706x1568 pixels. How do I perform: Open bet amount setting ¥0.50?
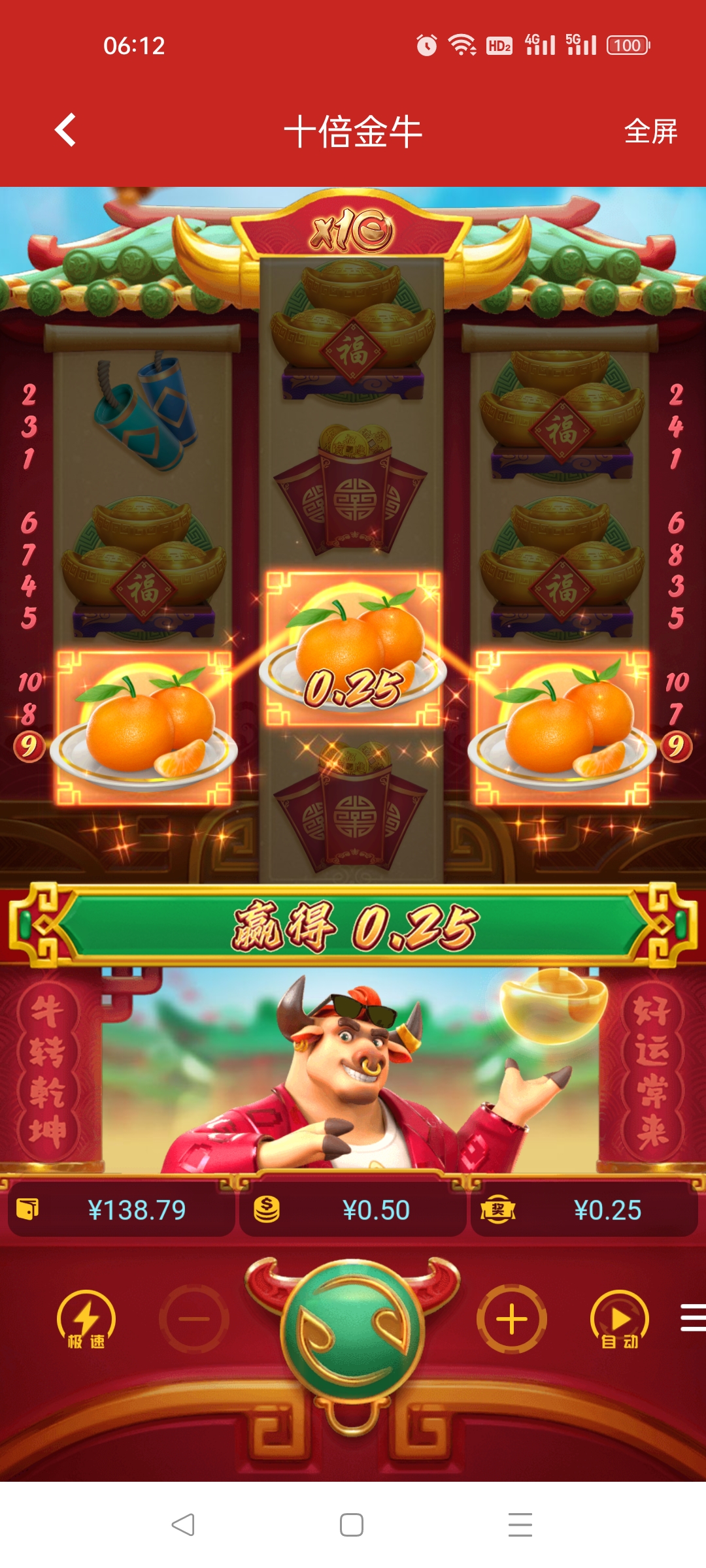pyautogui.click(x=353, y=1210)
